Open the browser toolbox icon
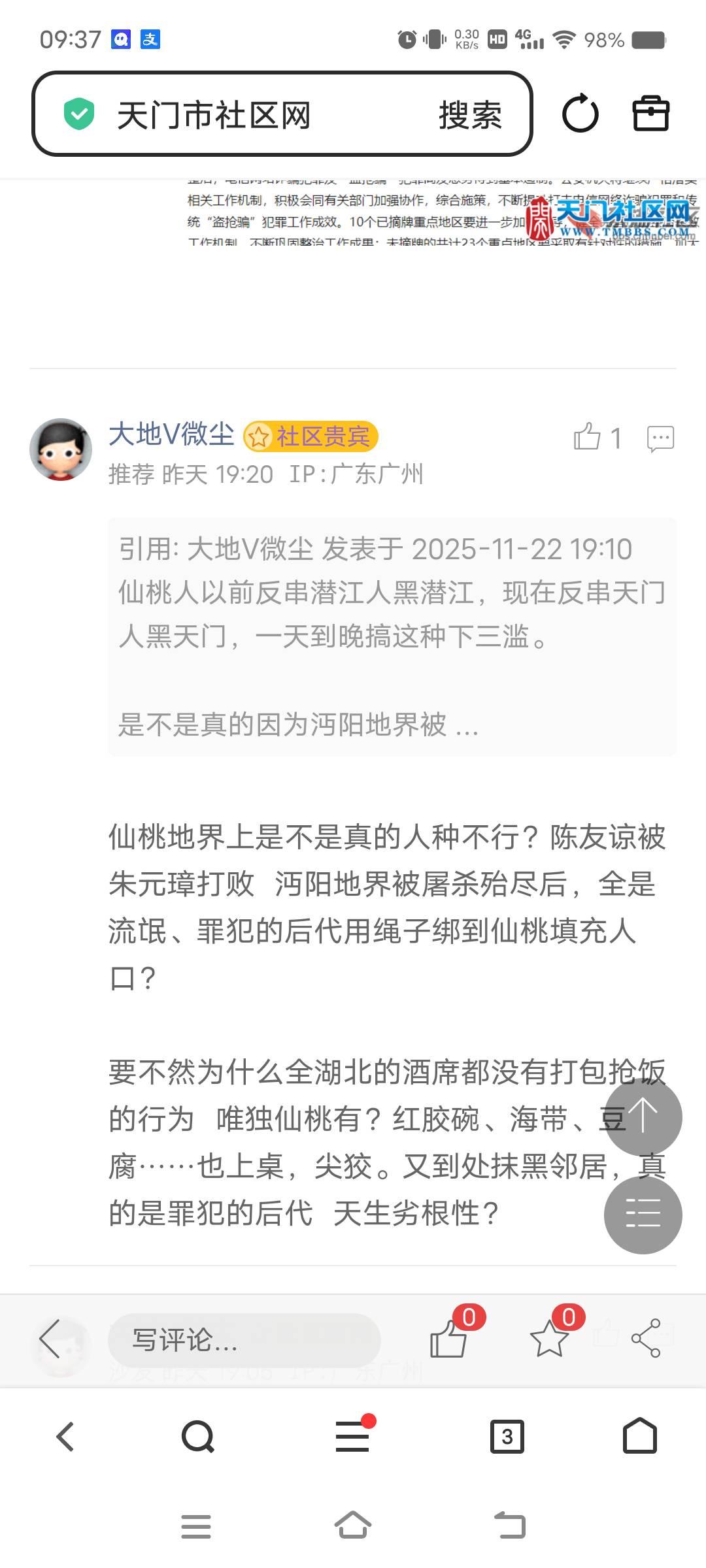Image resolution: width=706 pixels, height=1568 pixels. pyautogui.click(x=650, y=114)
